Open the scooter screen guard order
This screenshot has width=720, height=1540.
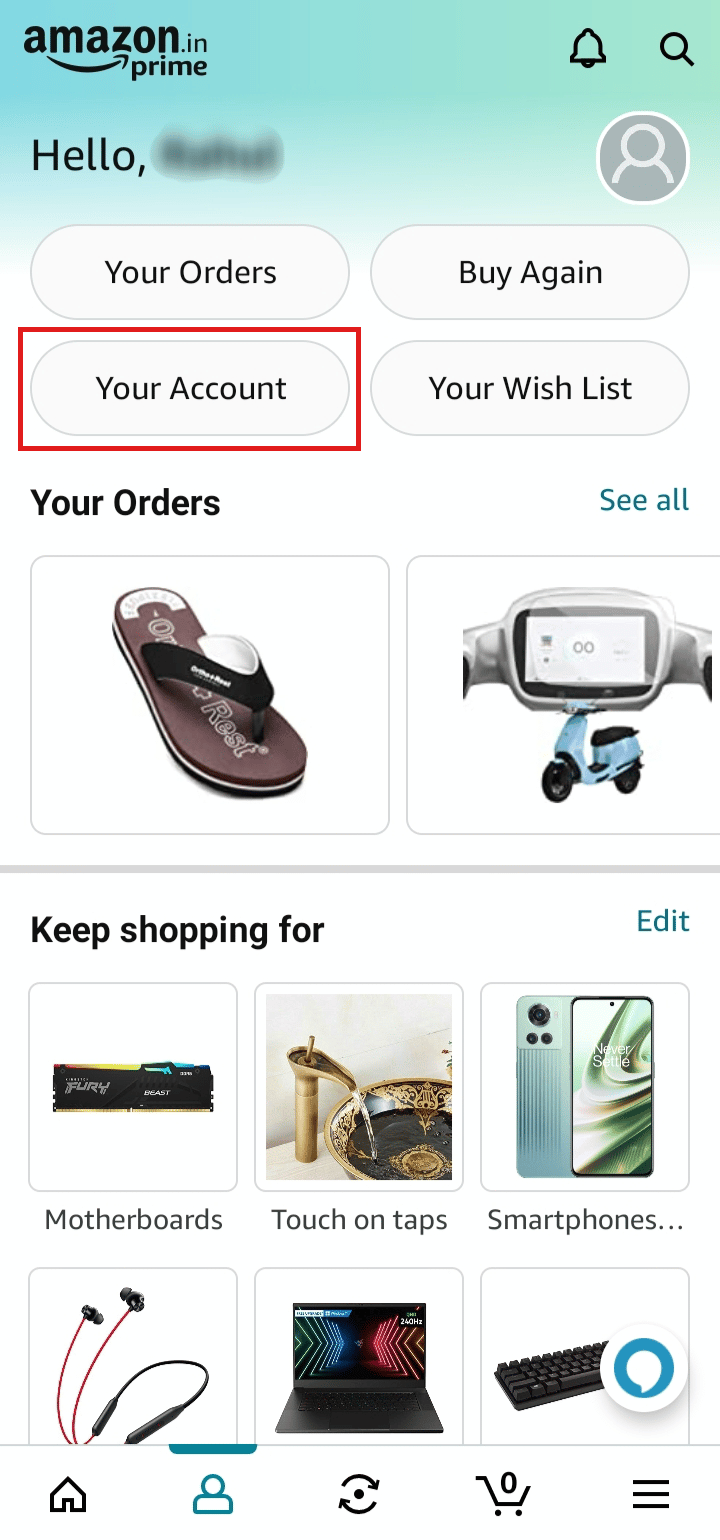coord(563,695)
